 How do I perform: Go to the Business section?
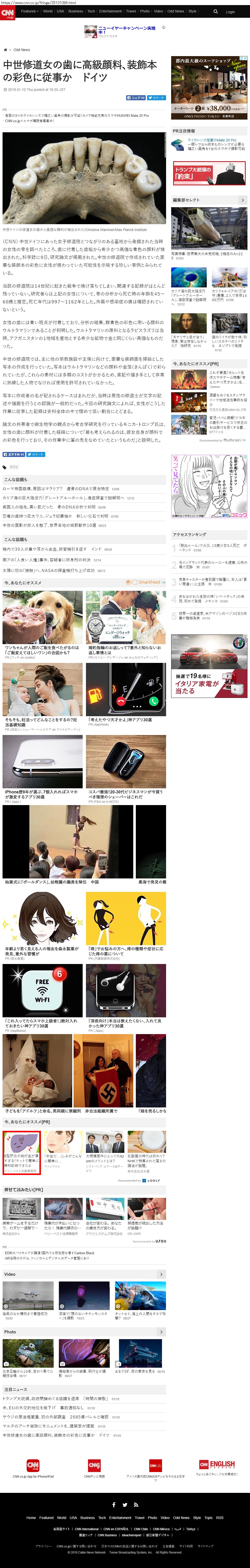click(76, 11)
